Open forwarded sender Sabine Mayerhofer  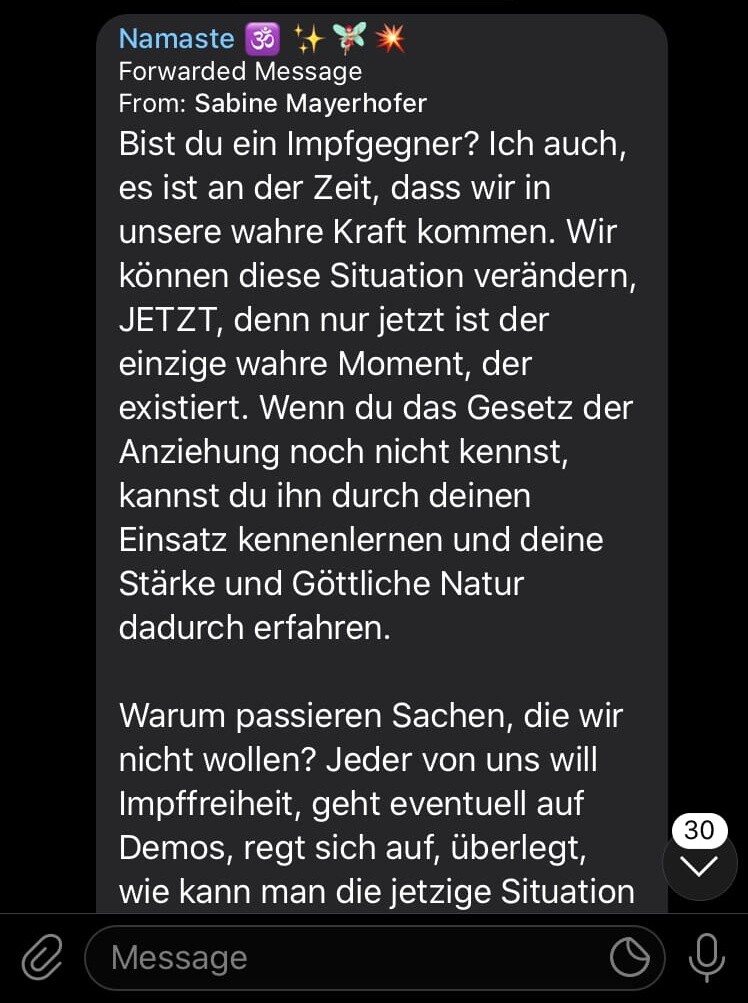(x=310, y=103)
